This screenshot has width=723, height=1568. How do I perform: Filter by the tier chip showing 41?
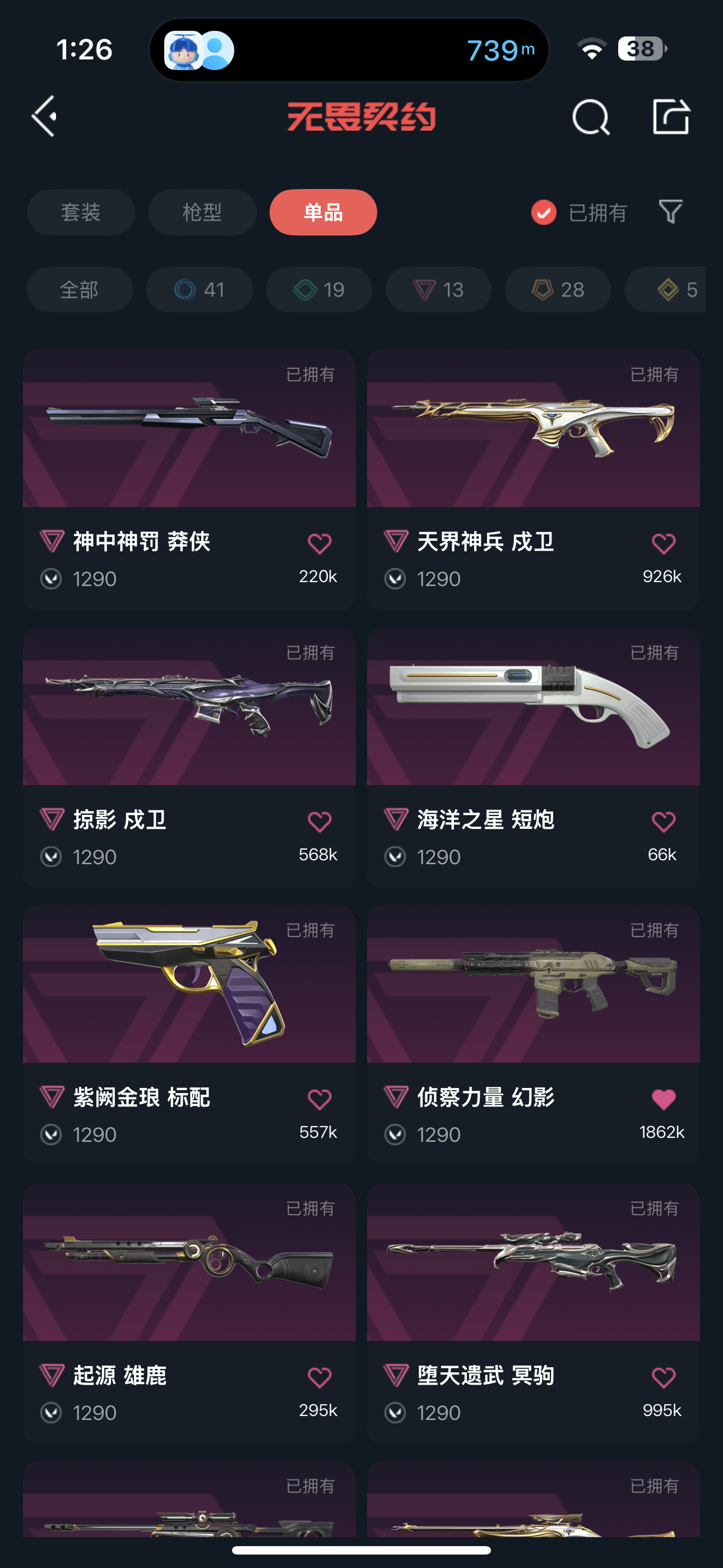199,290
